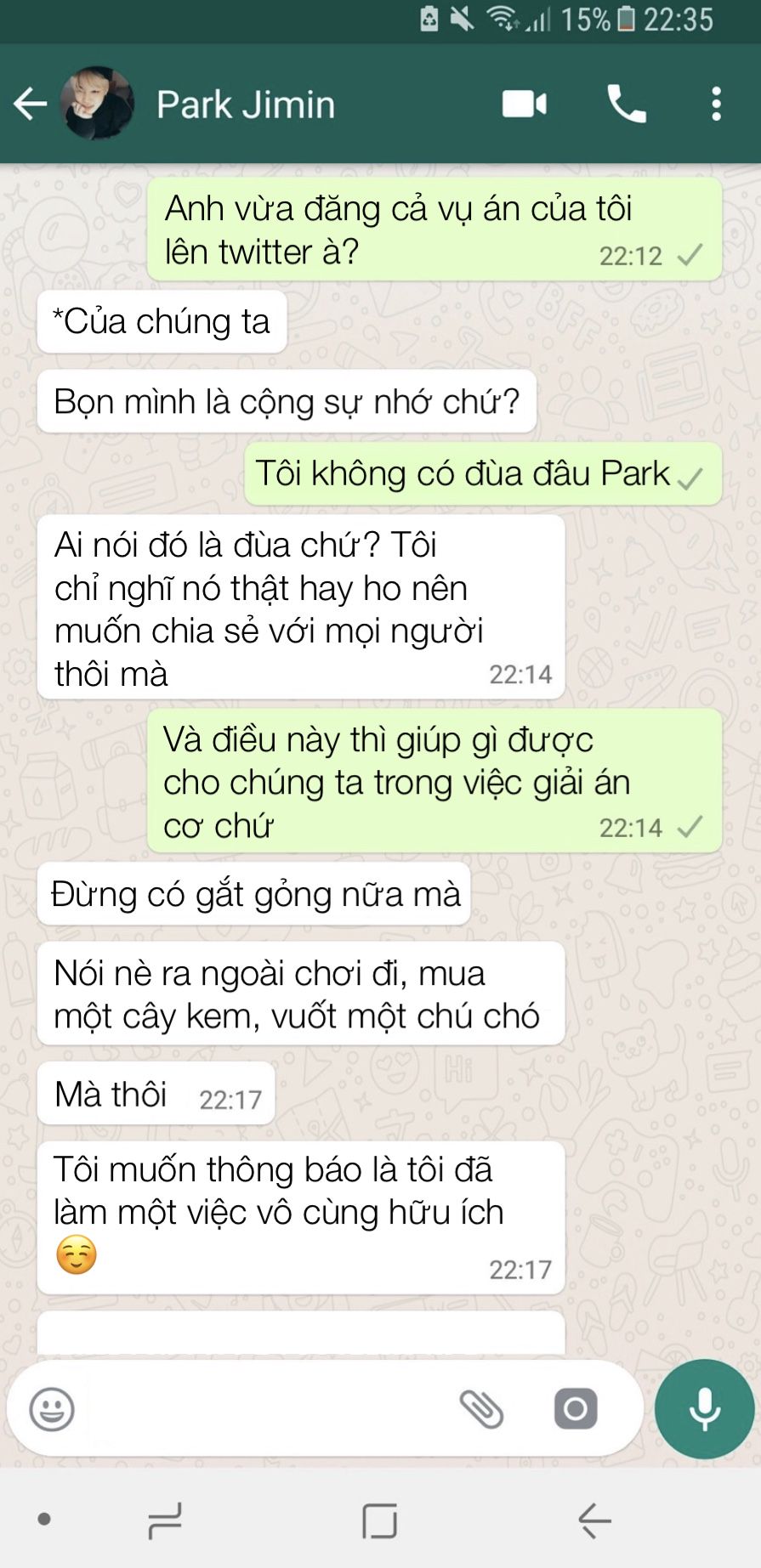The image size is (761, 1568).
Task: Open the camera from the message bar
Action: [576, 1409]
